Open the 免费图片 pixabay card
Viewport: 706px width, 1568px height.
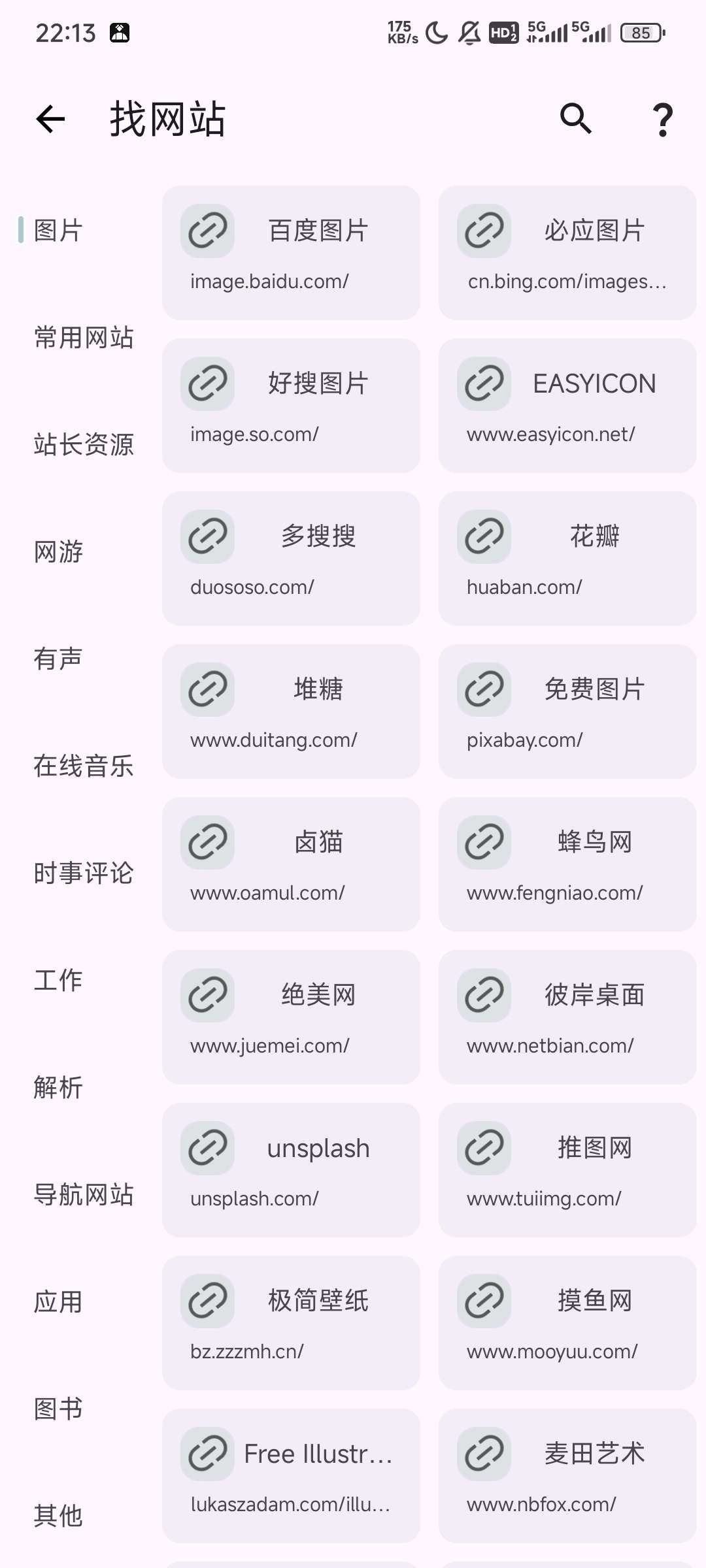coord(567,711)
